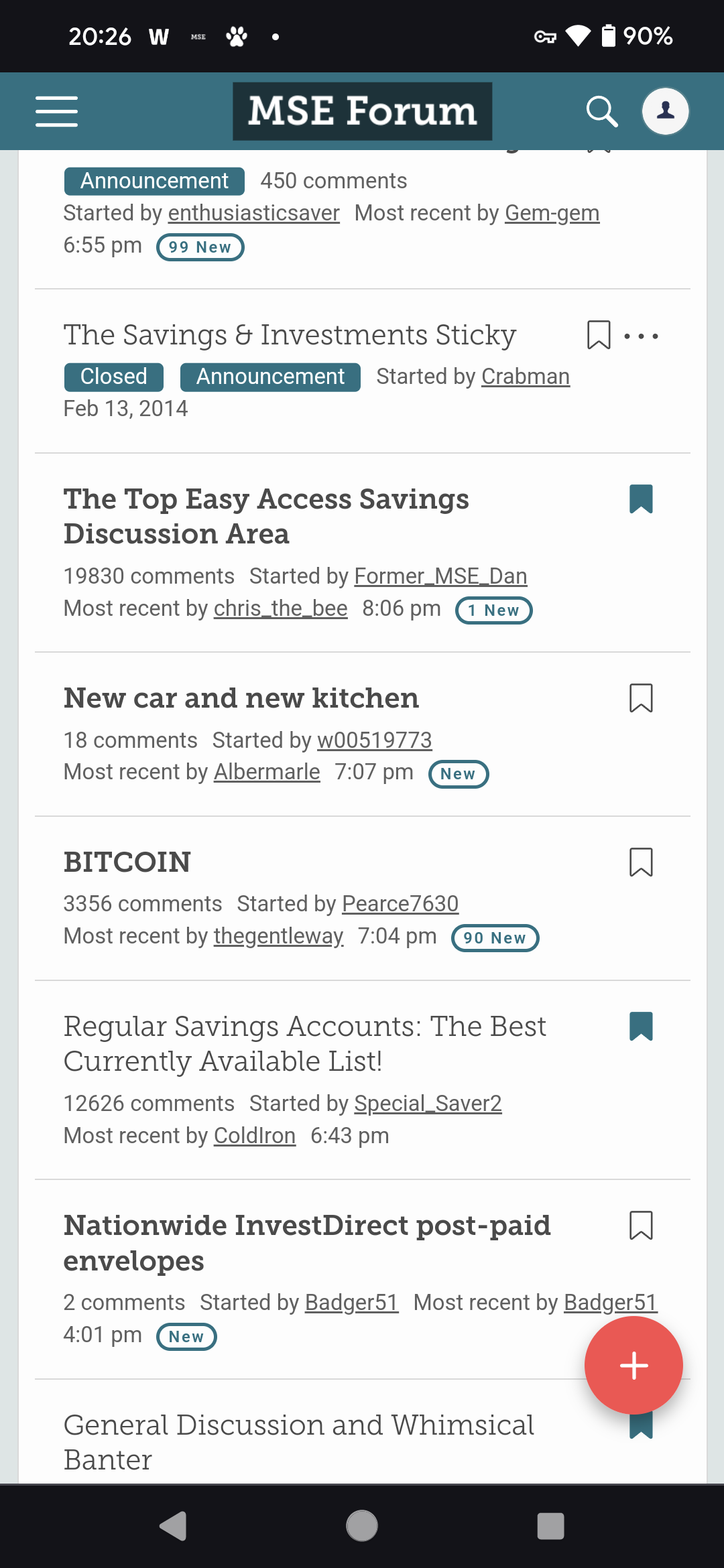Open options for Savings & Investments Sticky

coord(641,336)
